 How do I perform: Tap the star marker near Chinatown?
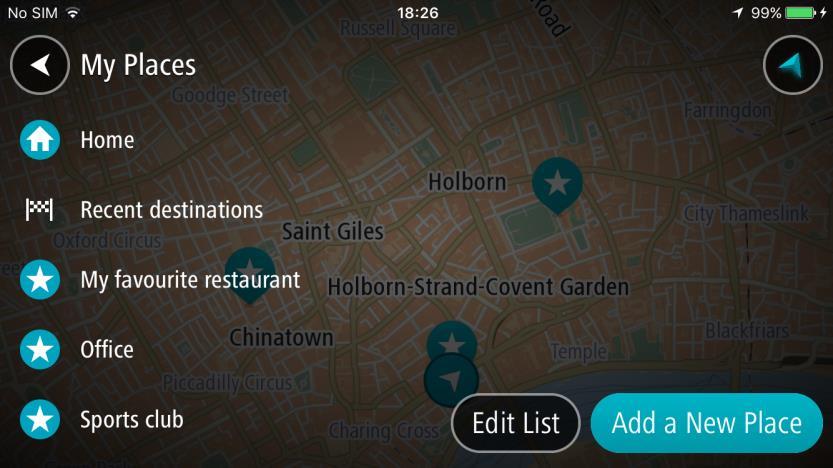click(250, 270)
